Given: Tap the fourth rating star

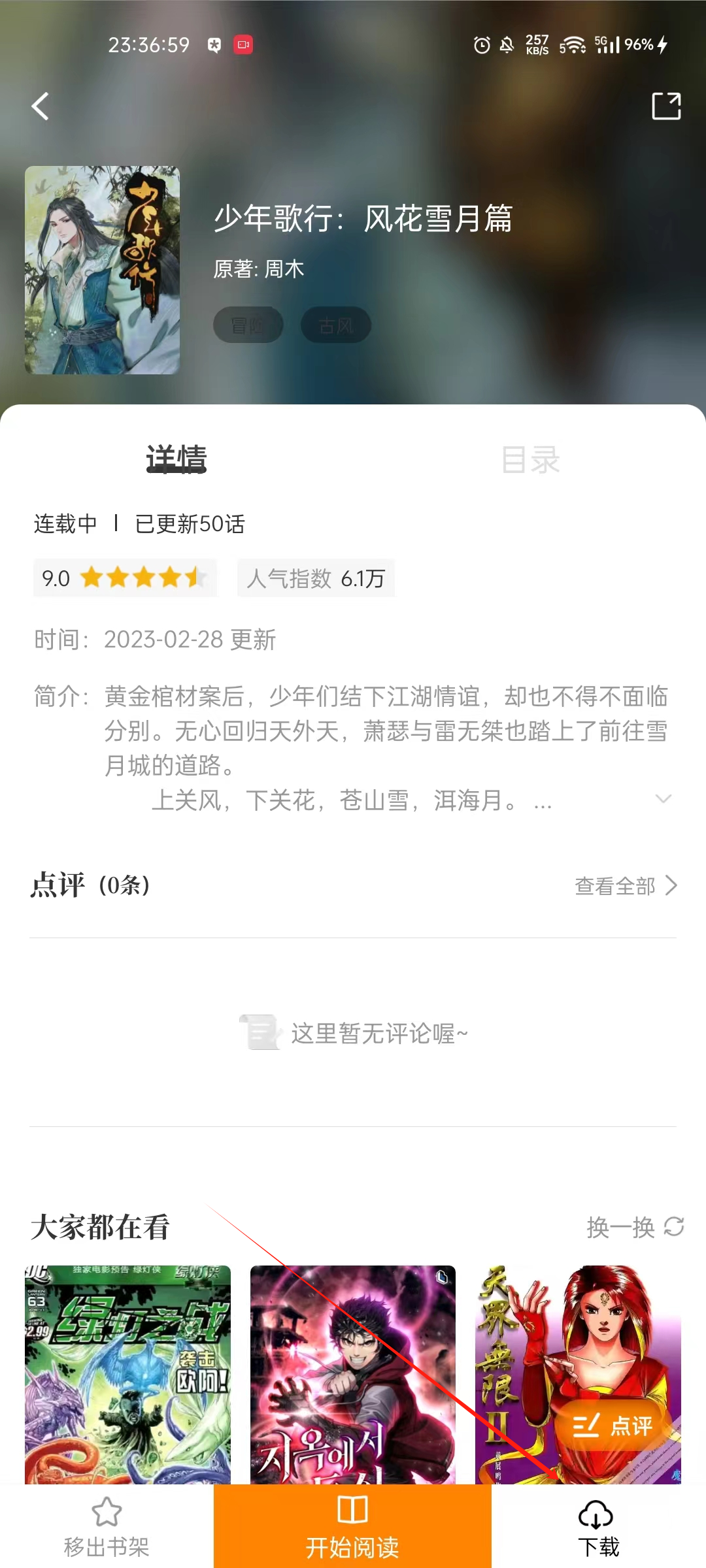Looking at the screenshot, I should point(169,578).
